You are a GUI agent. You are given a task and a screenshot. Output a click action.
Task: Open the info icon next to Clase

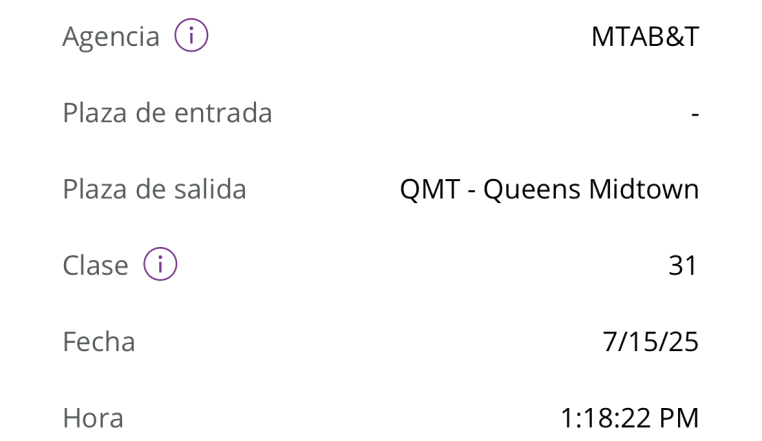click(160, 266)
